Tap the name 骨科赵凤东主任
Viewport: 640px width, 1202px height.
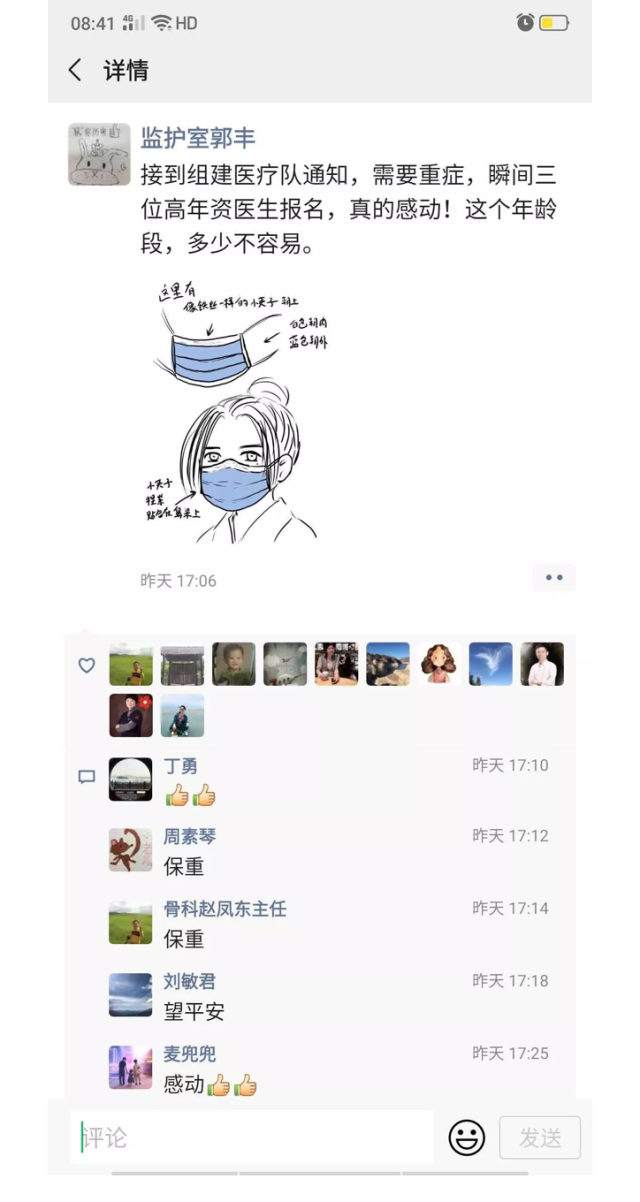pos(225,908)
